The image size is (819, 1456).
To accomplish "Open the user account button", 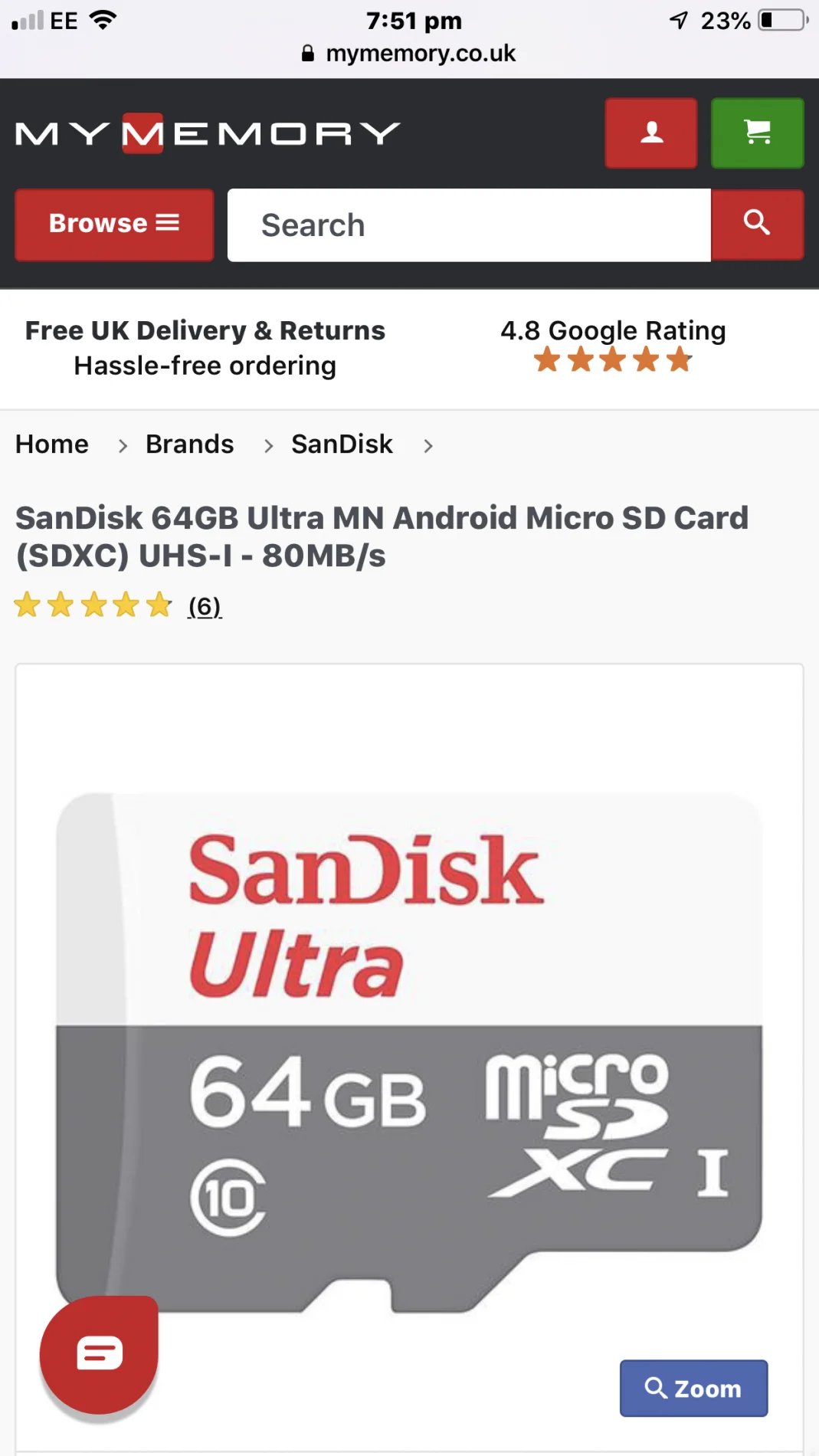I will click(x=651, y=133).
